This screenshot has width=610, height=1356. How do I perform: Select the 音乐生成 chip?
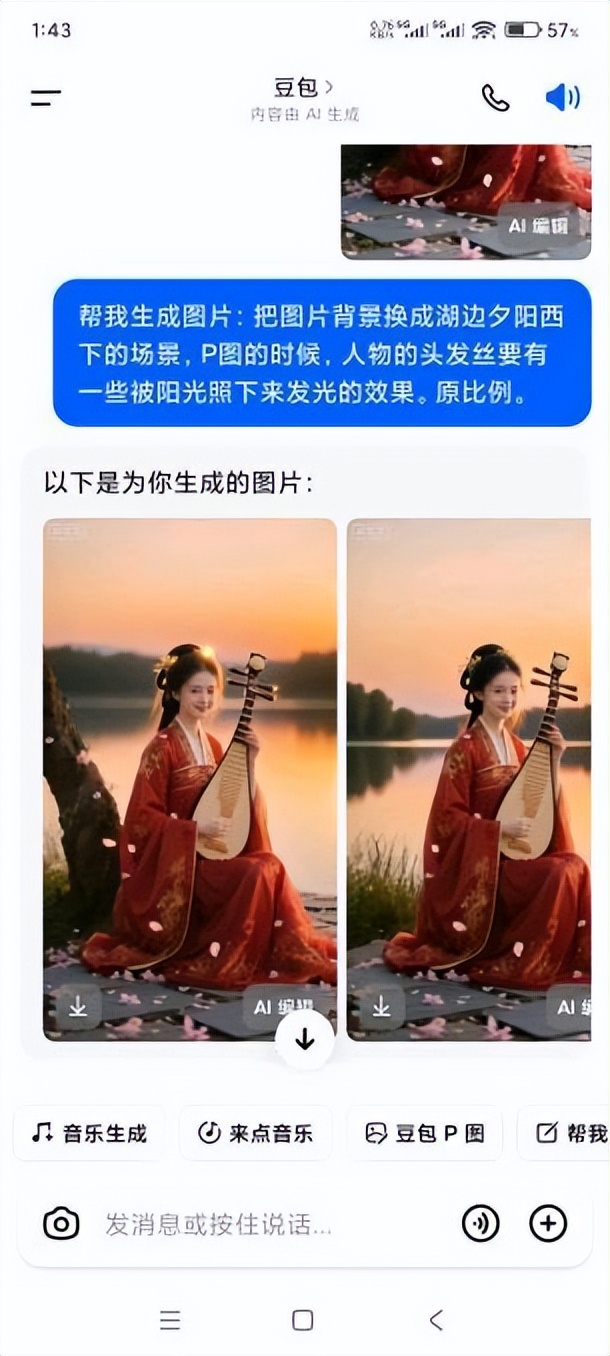[90, 1133]
